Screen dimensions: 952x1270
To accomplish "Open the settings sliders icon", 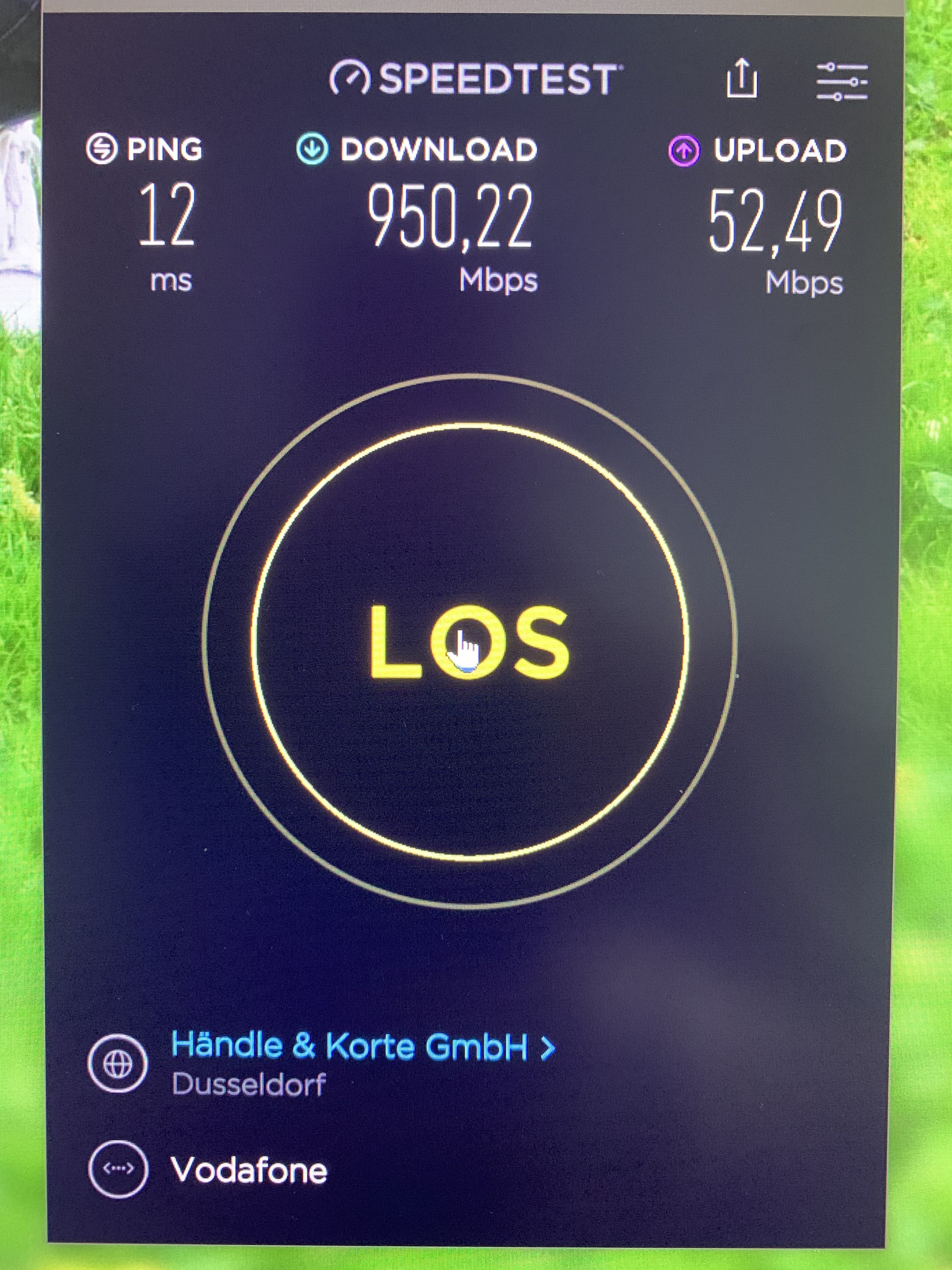I will (841, 82).
